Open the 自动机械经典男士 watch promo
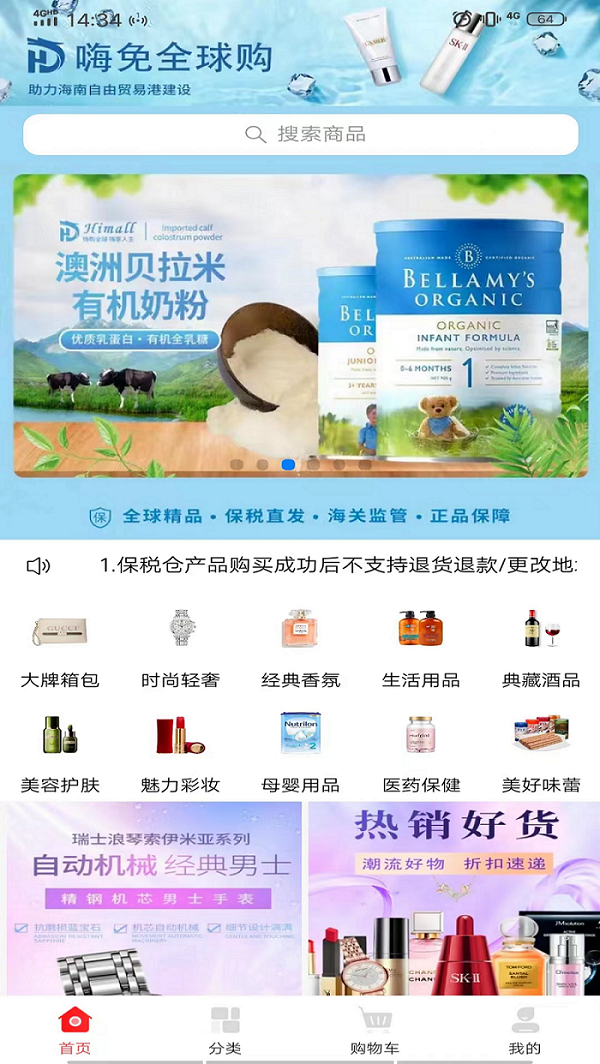 point(150,897)
